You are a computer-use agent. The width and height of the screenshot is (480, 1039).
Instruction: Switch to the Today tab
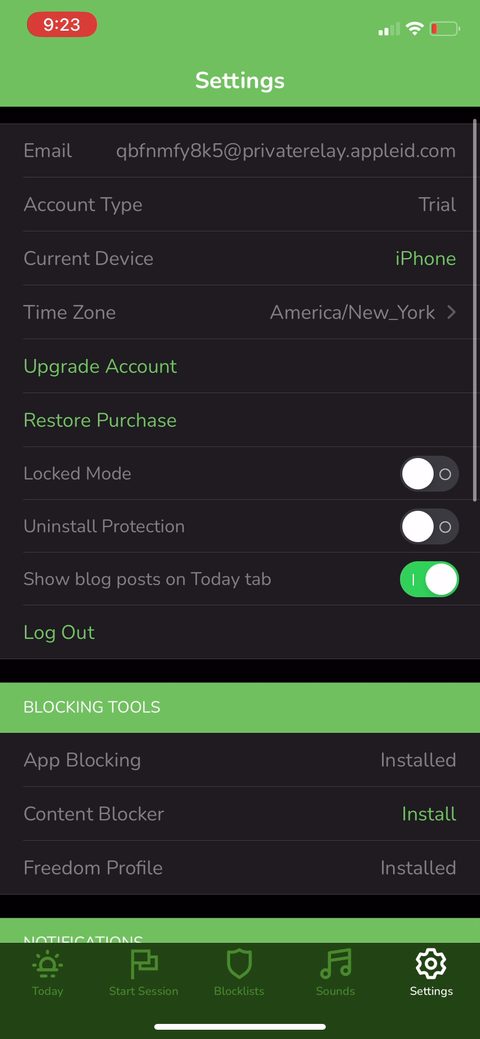48,973
